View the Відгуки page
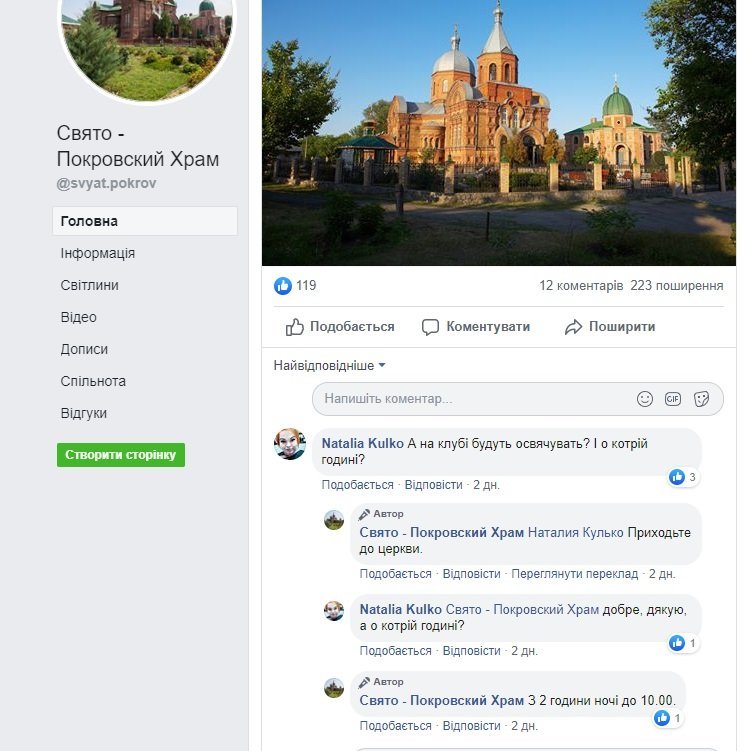This screenshot has width=748, height=751. (x=83, y=413)
